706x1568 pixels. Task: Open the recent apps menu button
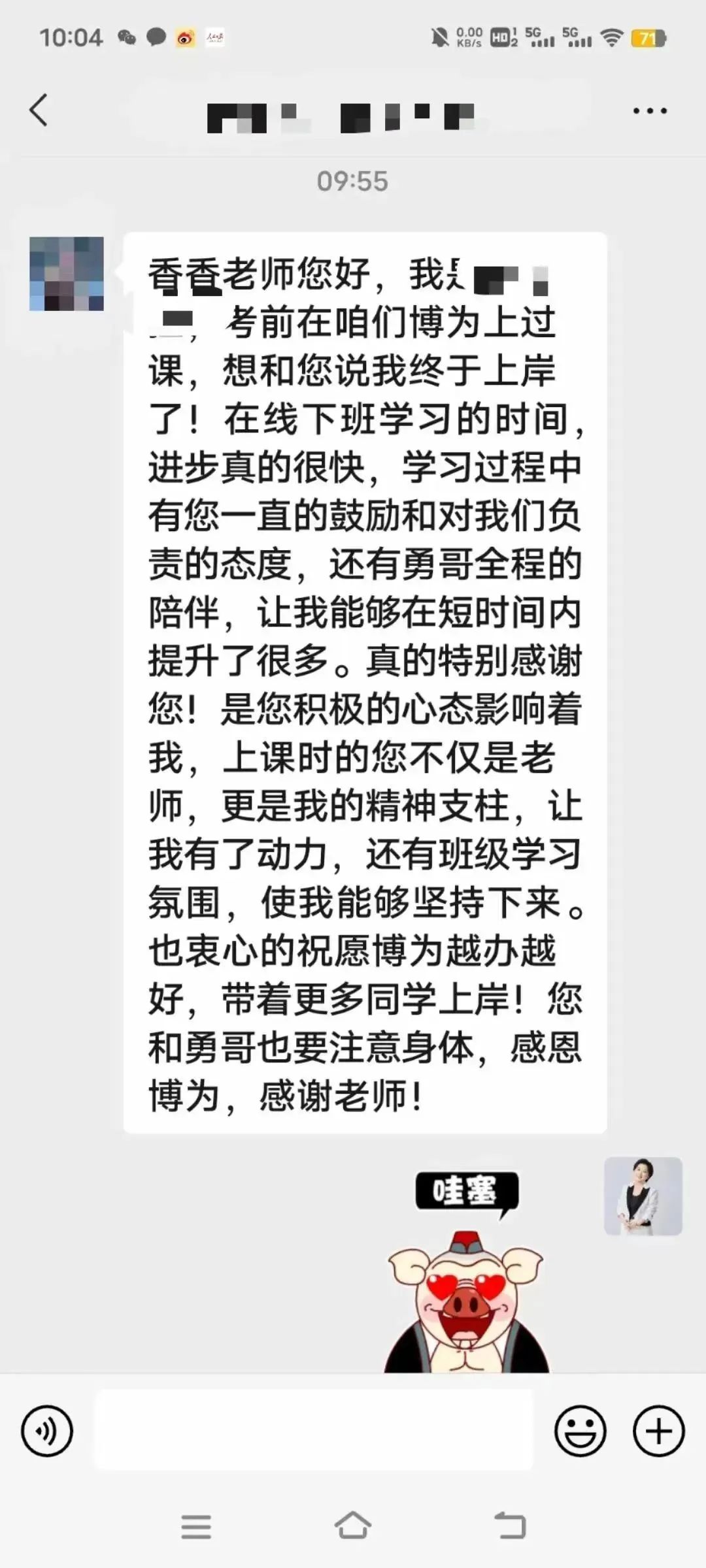196,1527
